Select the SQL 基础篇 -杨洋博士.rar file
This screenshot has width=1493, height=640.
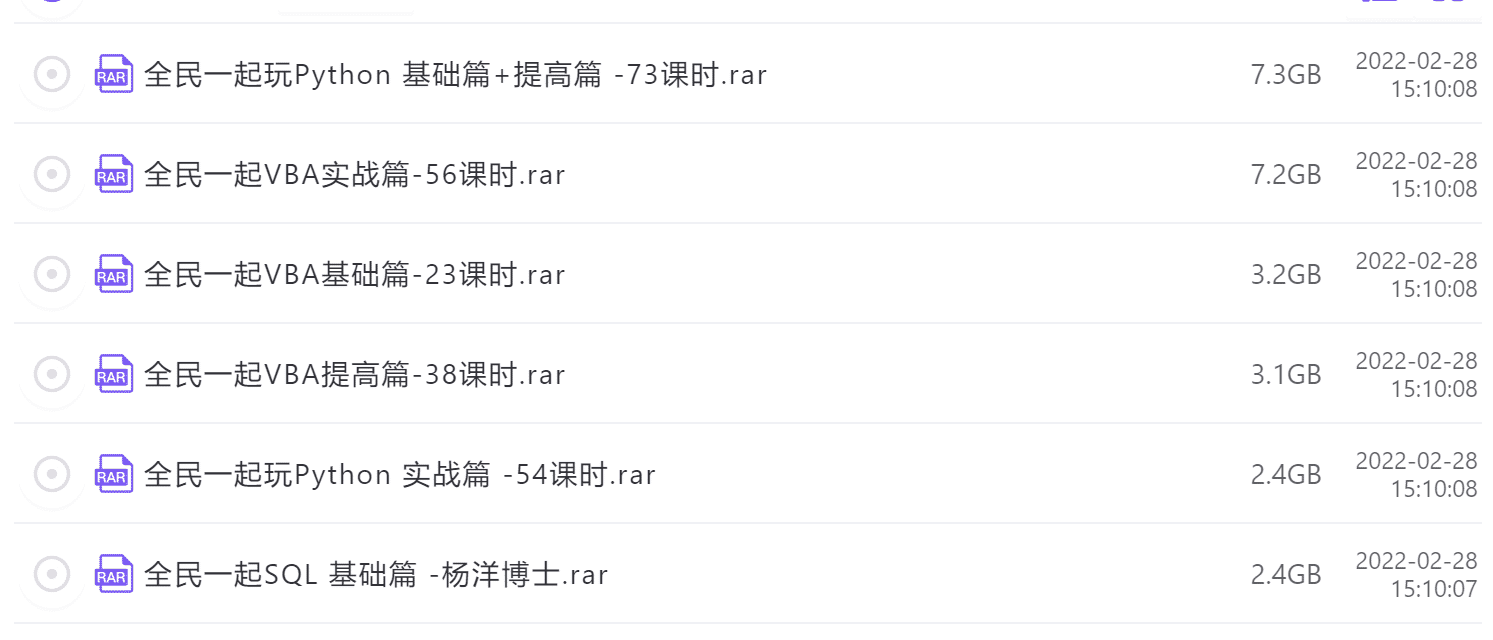[51, 574]
